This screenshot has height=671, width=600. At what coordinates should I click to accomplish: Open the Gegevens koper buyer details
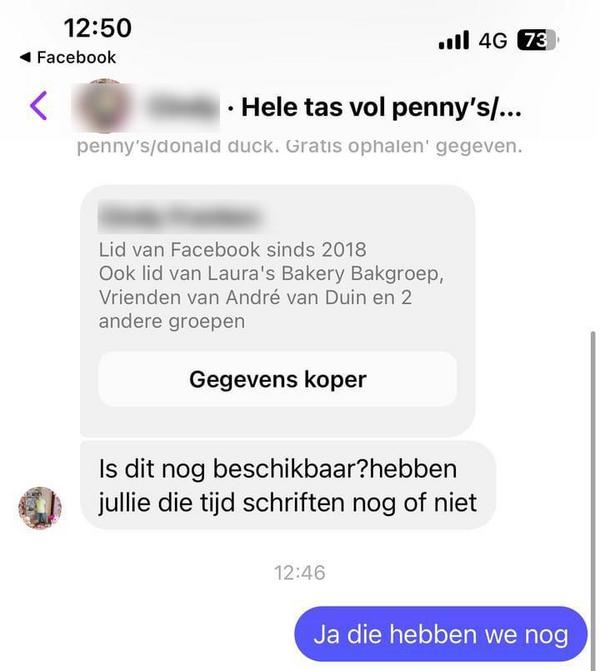click(x=277, y=379)
